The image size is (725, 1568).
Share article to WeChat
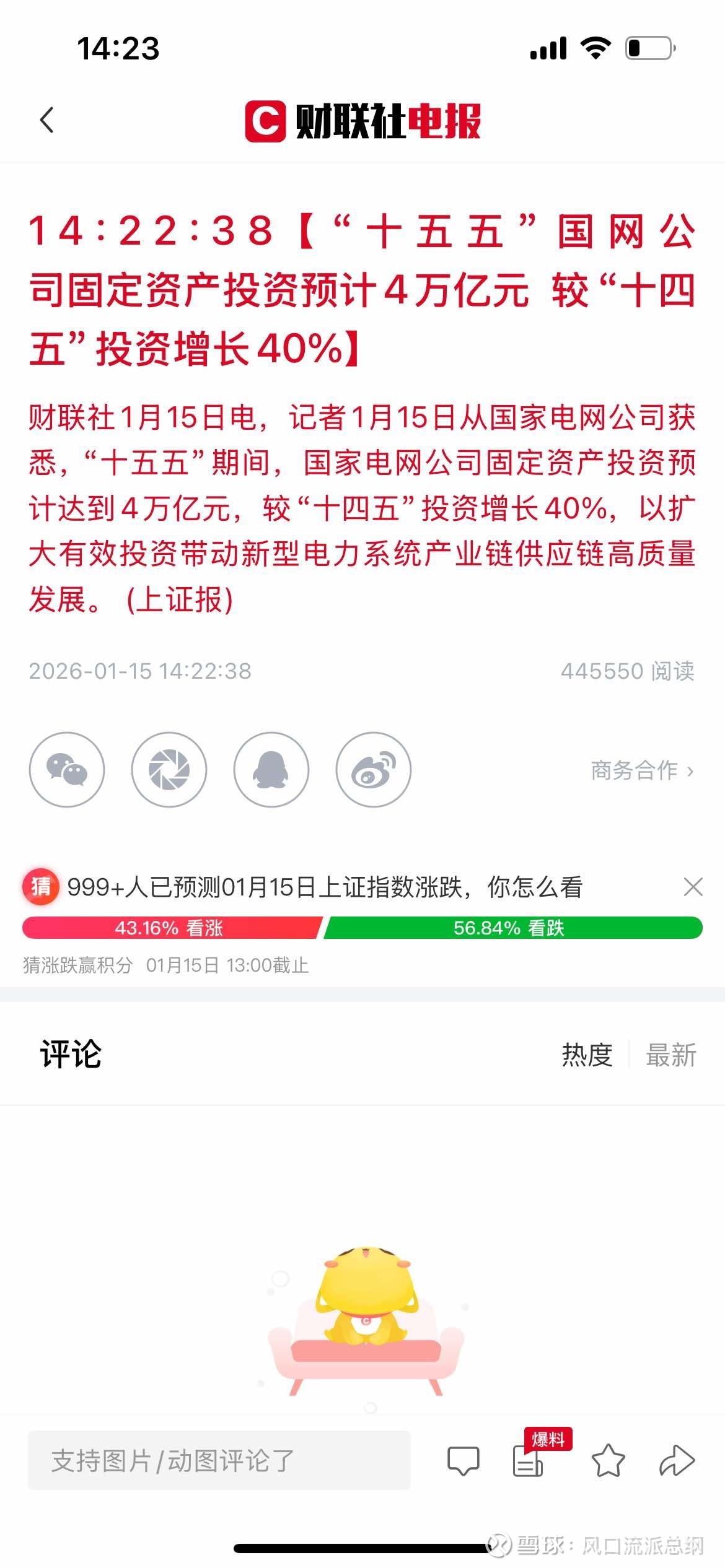[x=67, y=770]
